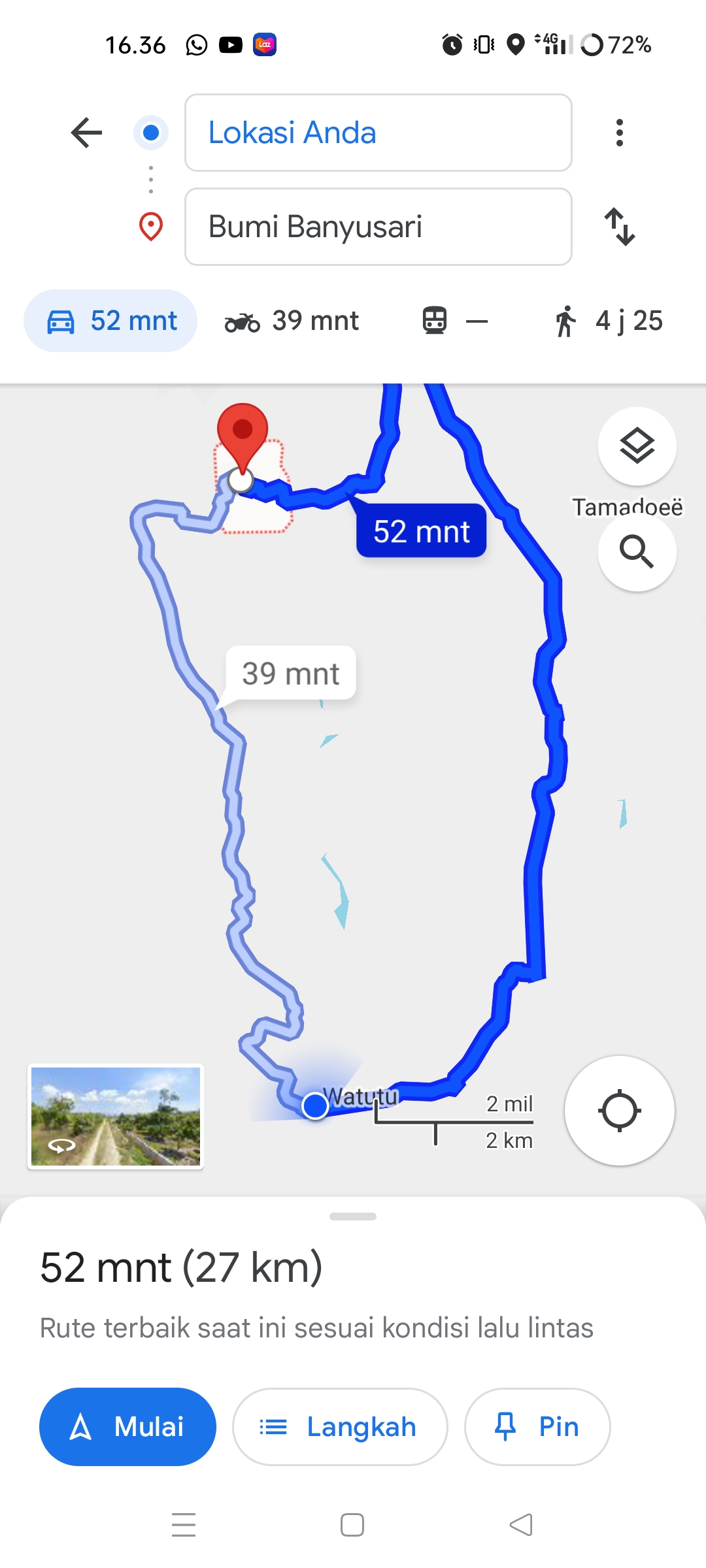Switch to public transit mode
Image resolution: width=706 pixels, height=1568 pixels.
click(454, 321)
